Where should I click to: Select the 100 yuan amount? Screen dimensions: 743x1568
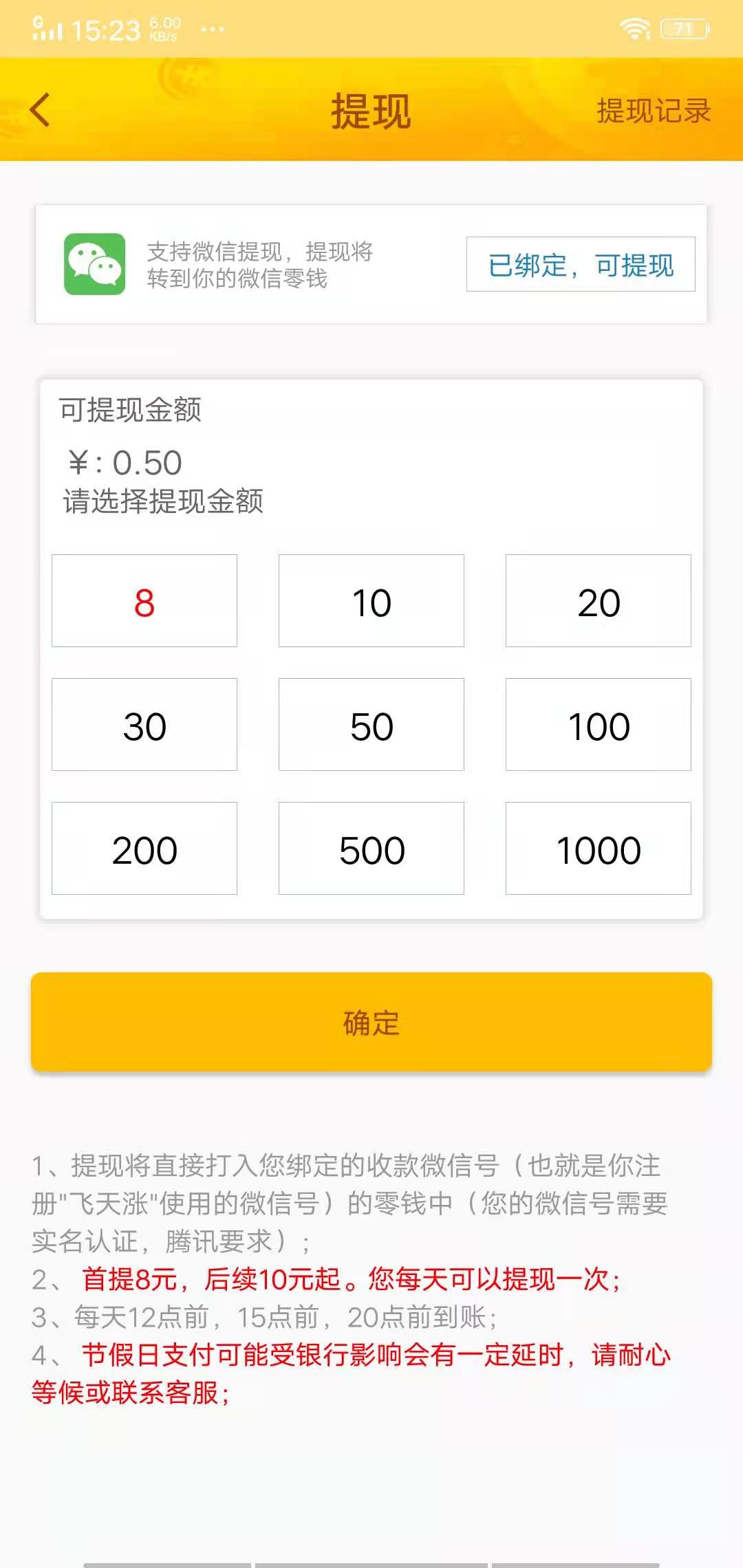point(599,725)
